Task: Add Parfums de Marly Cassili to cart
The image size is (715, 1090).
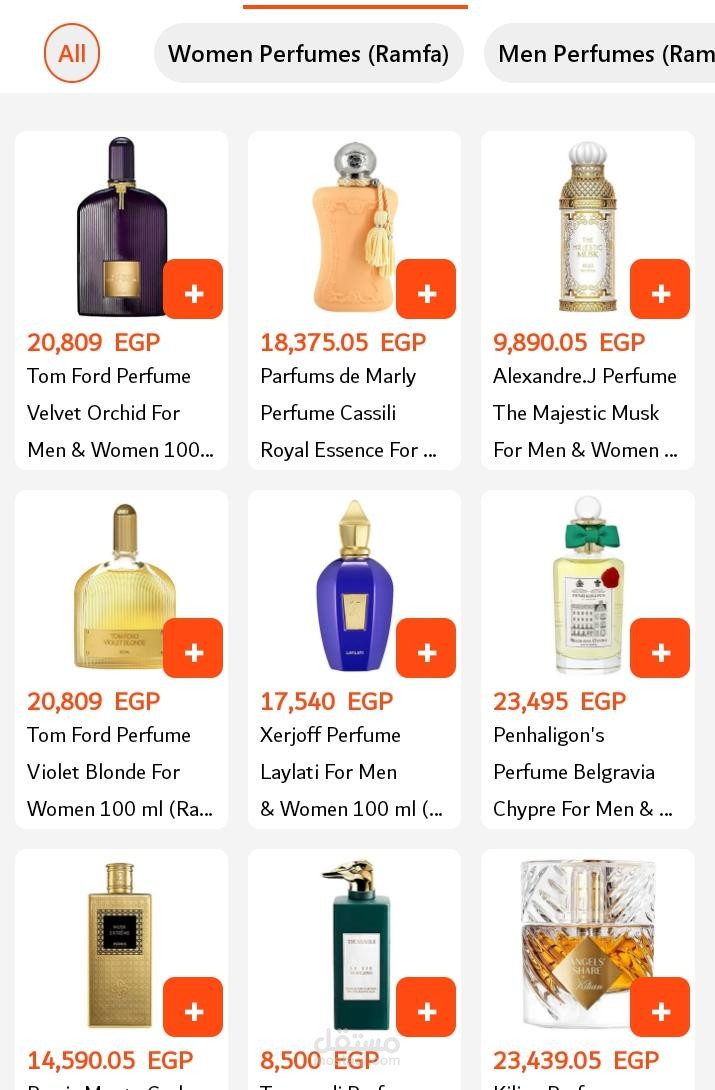Action: [x=426, y=290]
